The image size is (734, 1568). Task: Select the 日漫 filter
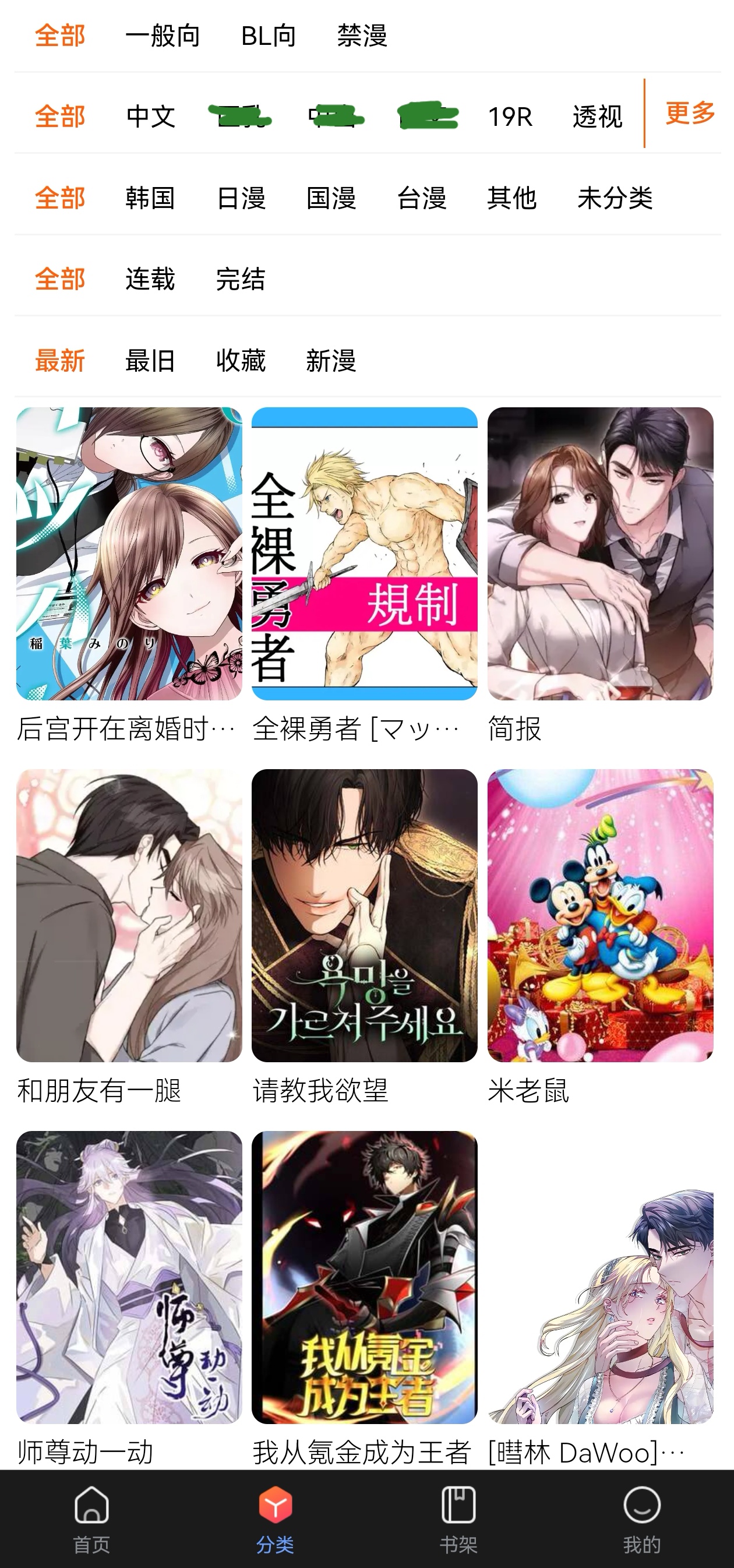coord(241,198)
